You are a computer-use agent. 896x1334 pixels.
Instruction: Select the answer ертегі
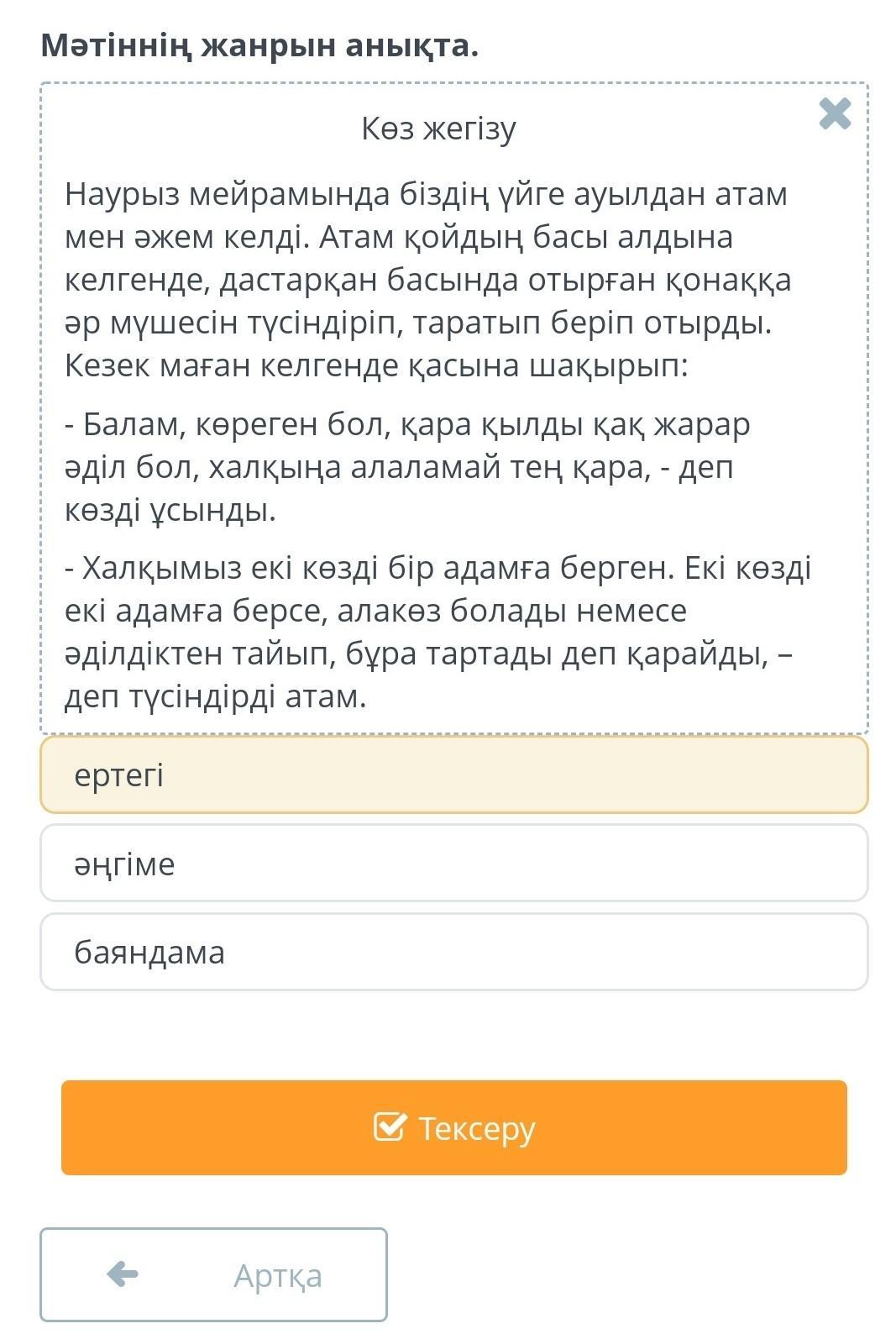click(x=453, y=775)
